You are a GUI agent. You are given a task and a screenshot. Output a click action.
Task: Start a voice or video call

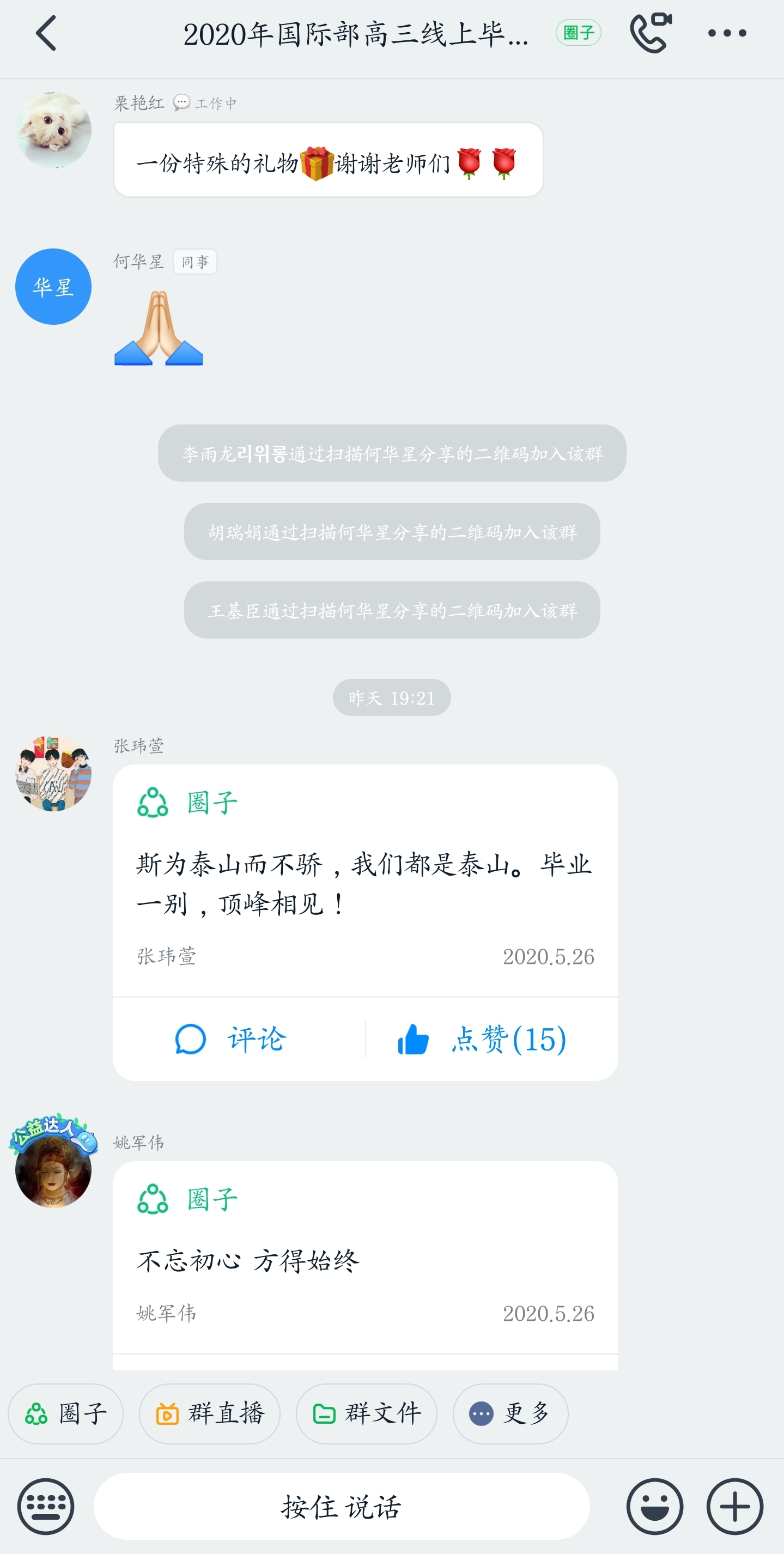coord(651,33)
